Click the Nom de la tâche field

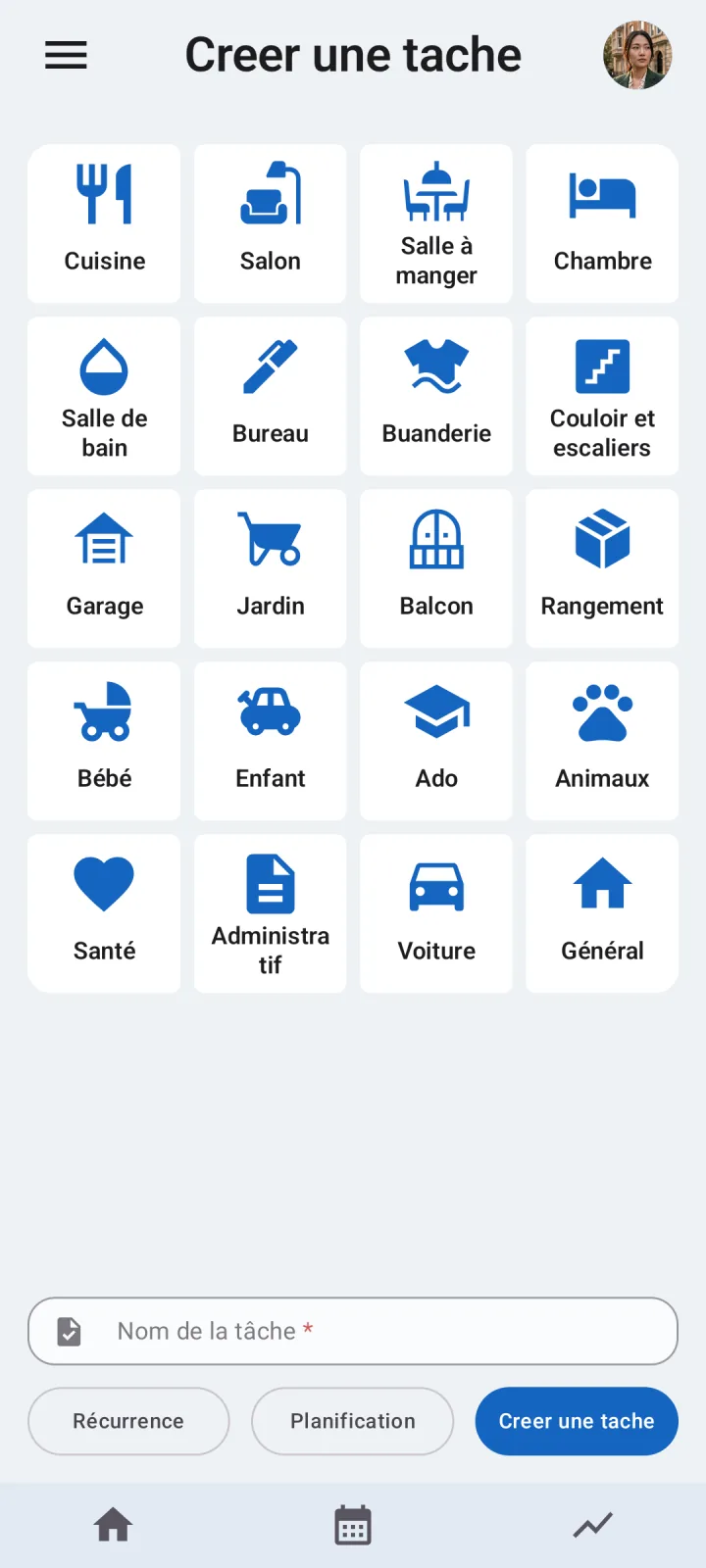click(x=352, y=1331)
